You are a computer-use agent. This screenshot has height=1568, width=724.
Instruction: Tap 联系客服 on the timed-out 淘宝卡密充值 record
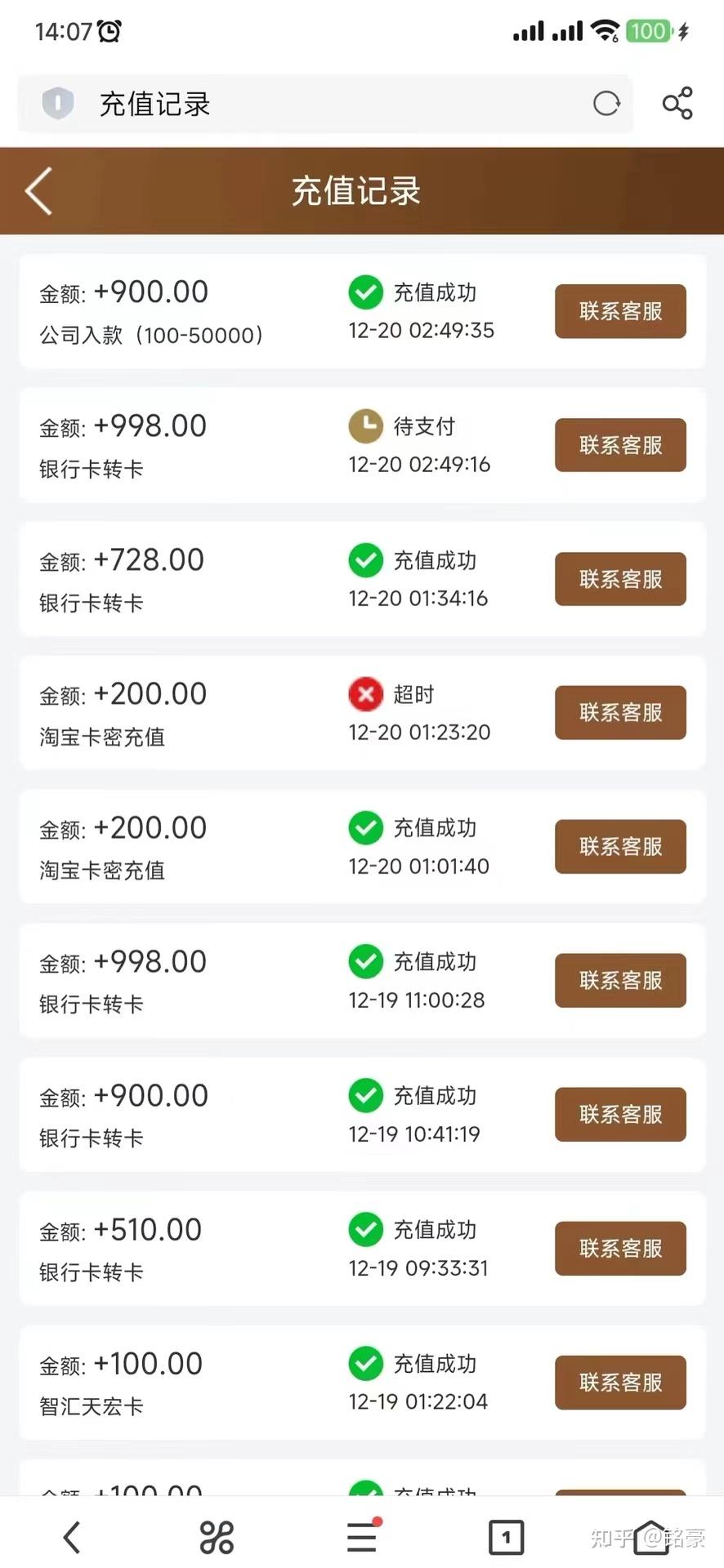click(620, 712)
